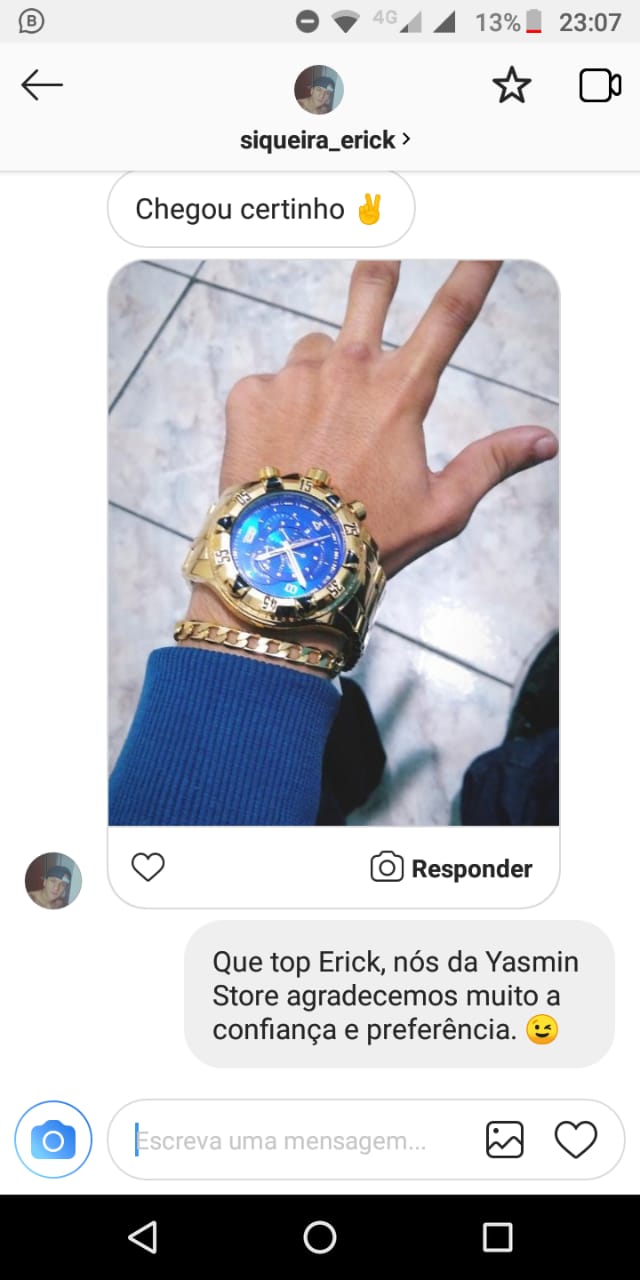
Task: Open recent apps from the navigation bar
Action: click(497, 1237)
